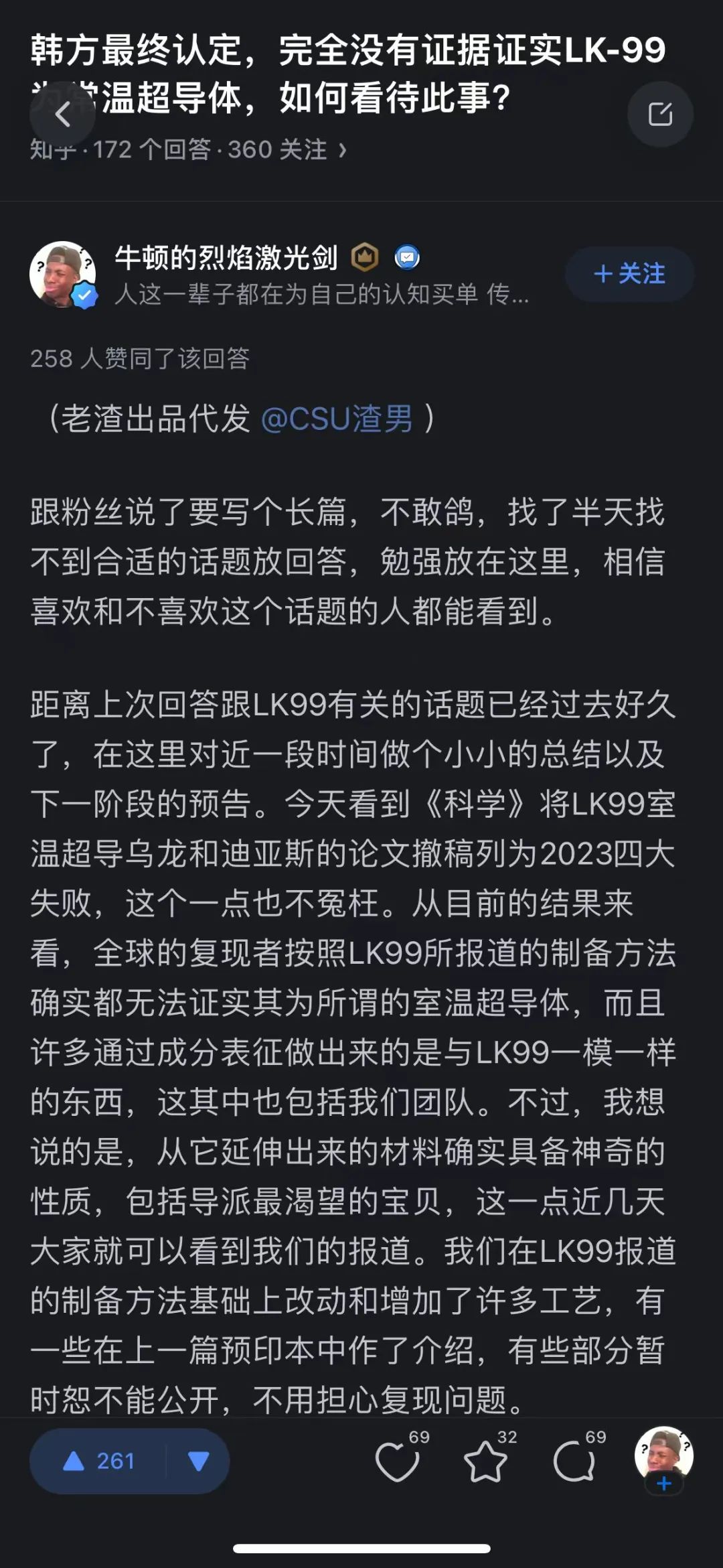Favorite the answer with the star icon
The height and width of the screenshot is (1568, 723).
(x=485, y=1462)
